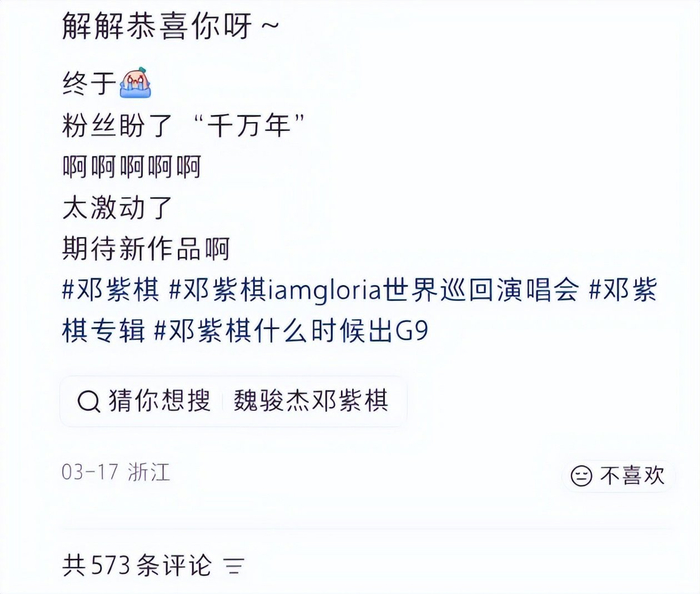Search the suggested term 魏骏杰邓紫棋
Viewport: 700px width, 594px height.
tap(310, 401)
